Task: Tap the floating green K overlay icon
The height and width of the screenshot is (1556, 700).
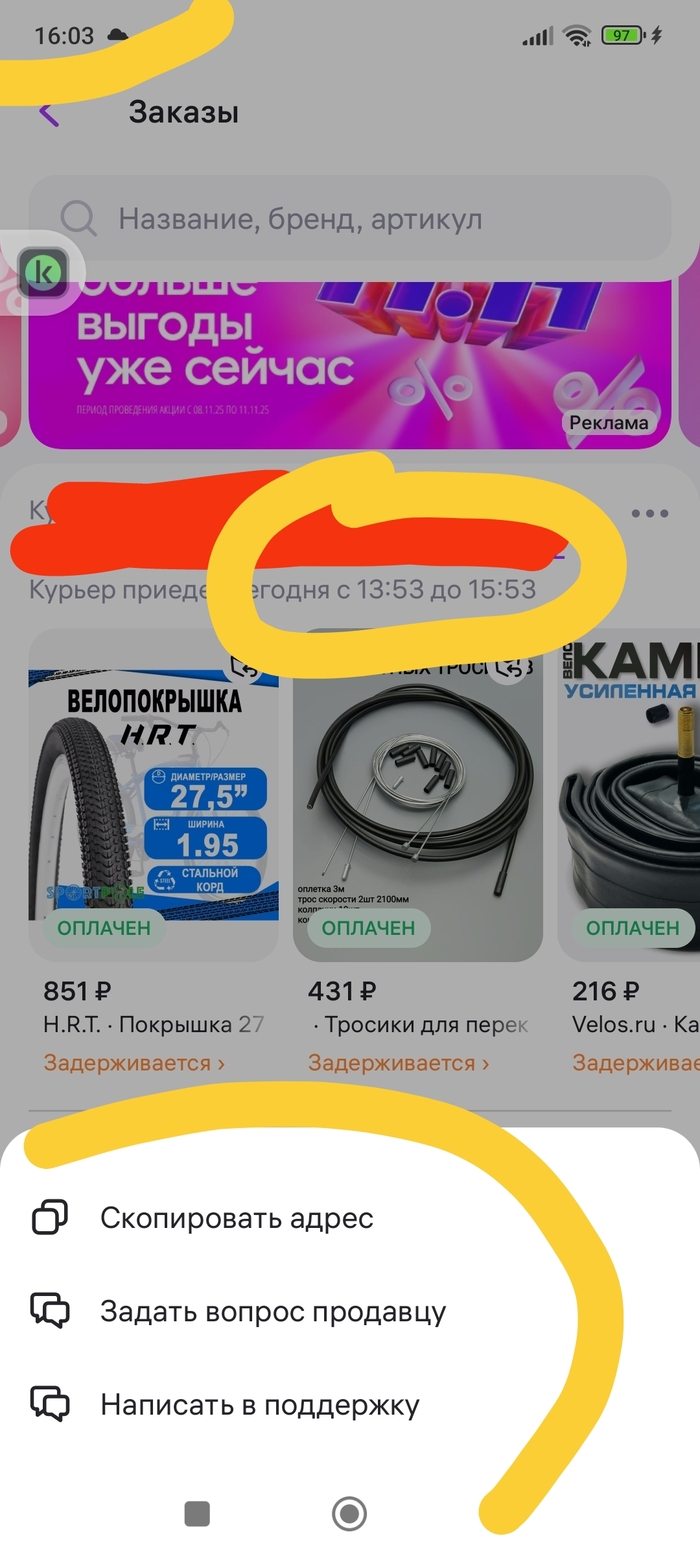Action: click(43, 272)
